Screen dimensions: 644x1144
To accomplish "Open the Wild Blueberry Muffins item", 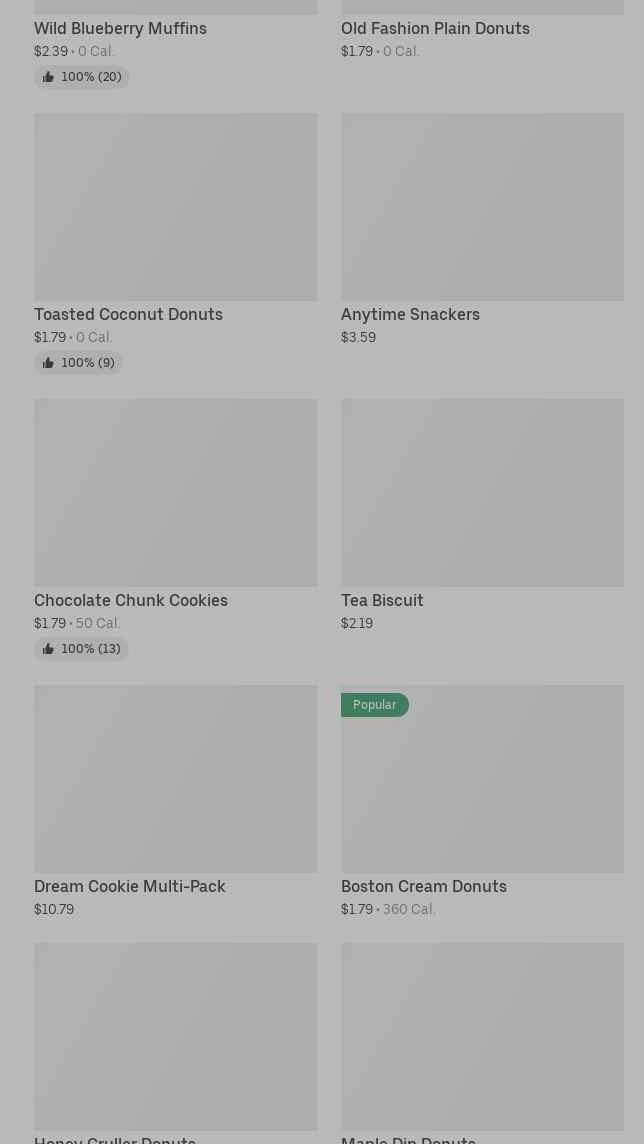I will 175,44.
